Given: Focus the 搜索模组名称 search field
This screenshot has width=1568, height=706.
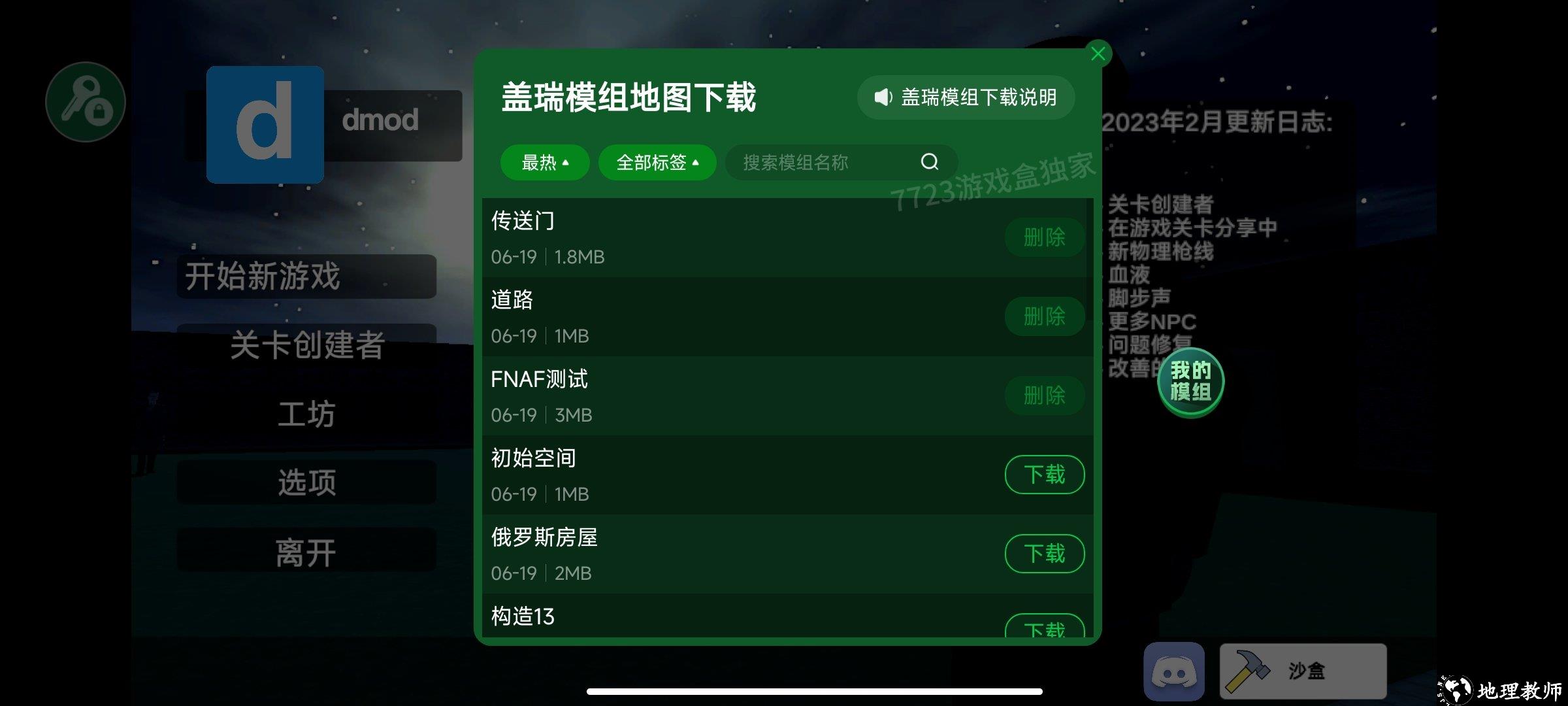Looking at the screenshot, I should 823,162.
